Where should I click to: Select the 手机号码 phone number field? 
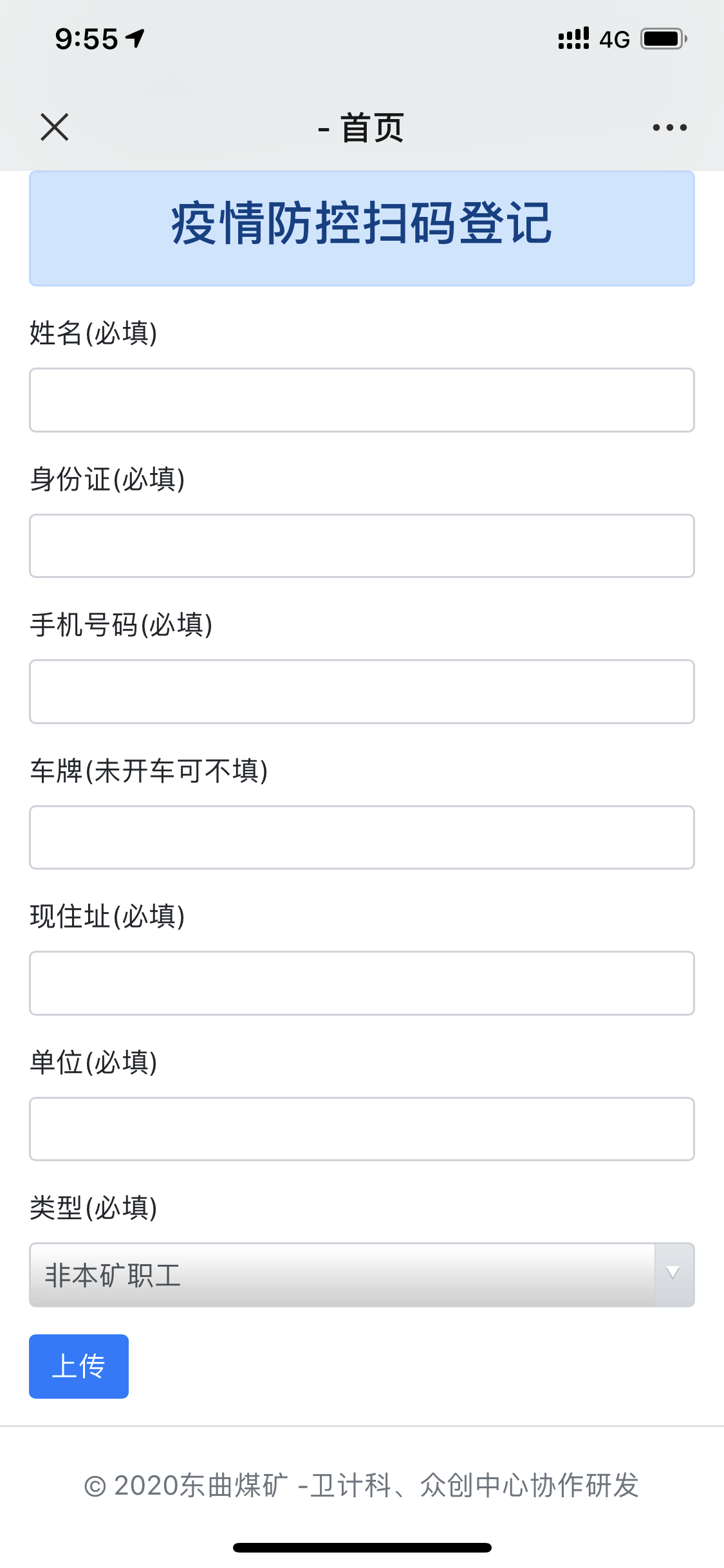362,691
